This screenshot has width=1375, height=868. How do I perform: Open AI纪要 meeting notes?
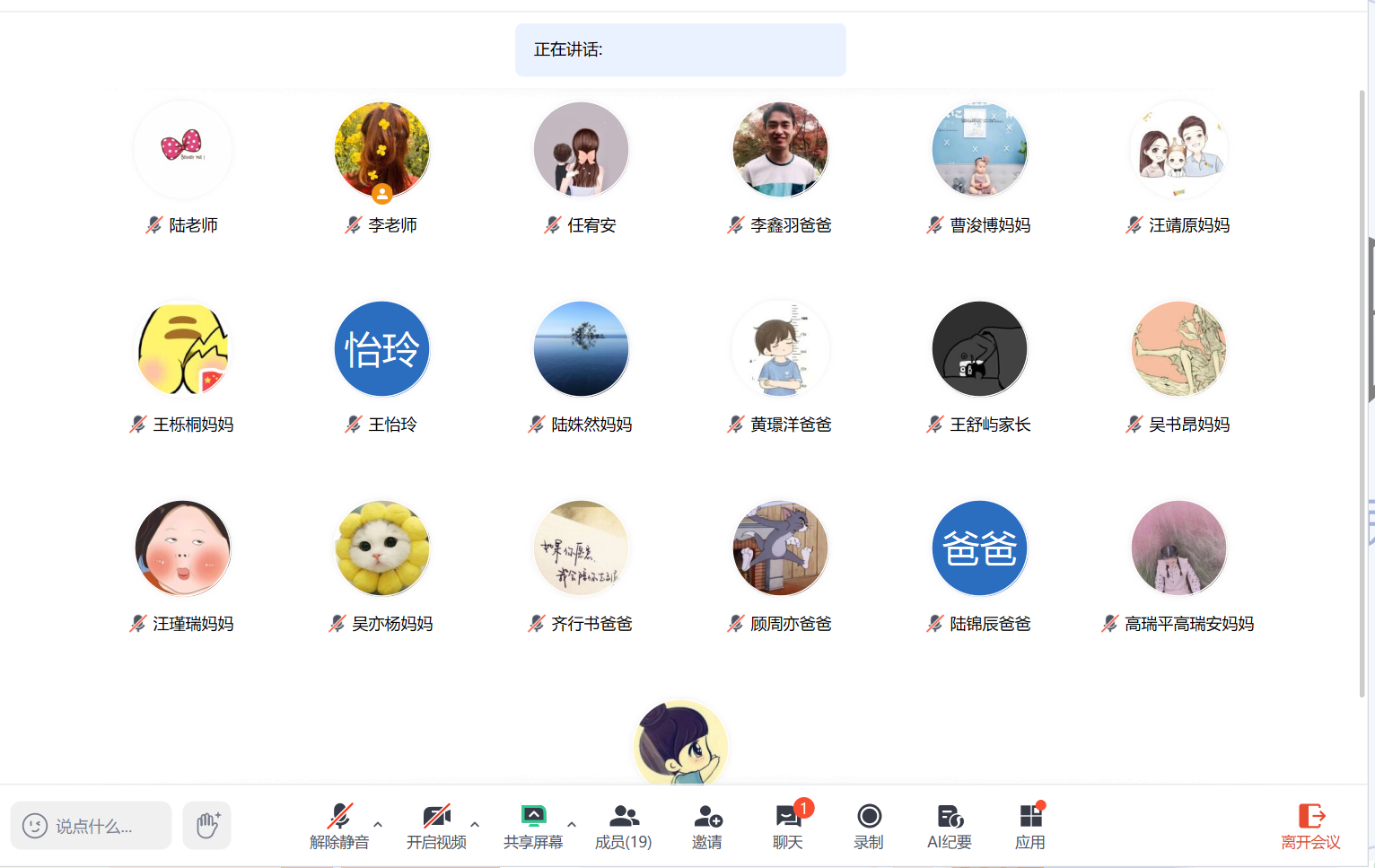pyautogui.click(x=950, y=826)
